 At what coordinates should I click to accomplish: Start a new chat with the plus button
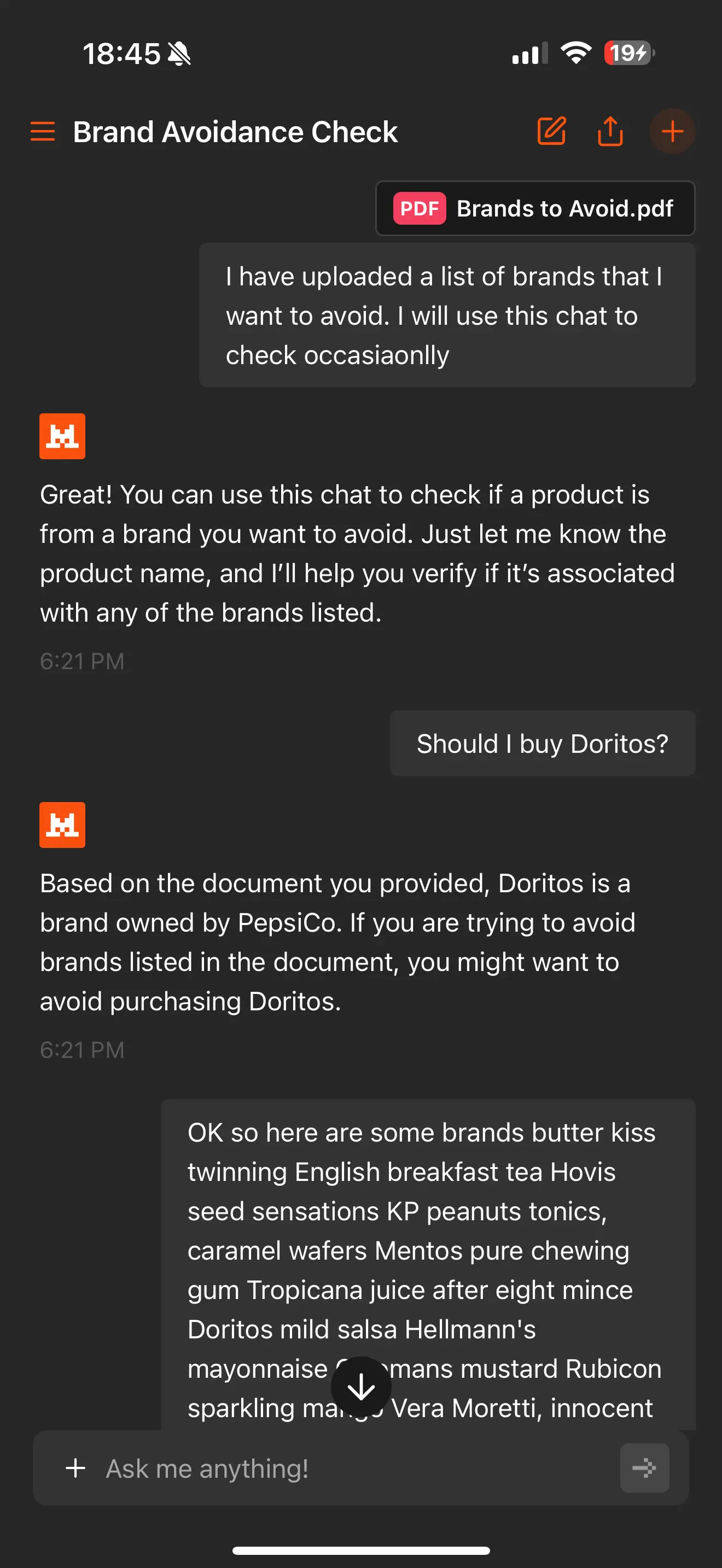(672, 131)
